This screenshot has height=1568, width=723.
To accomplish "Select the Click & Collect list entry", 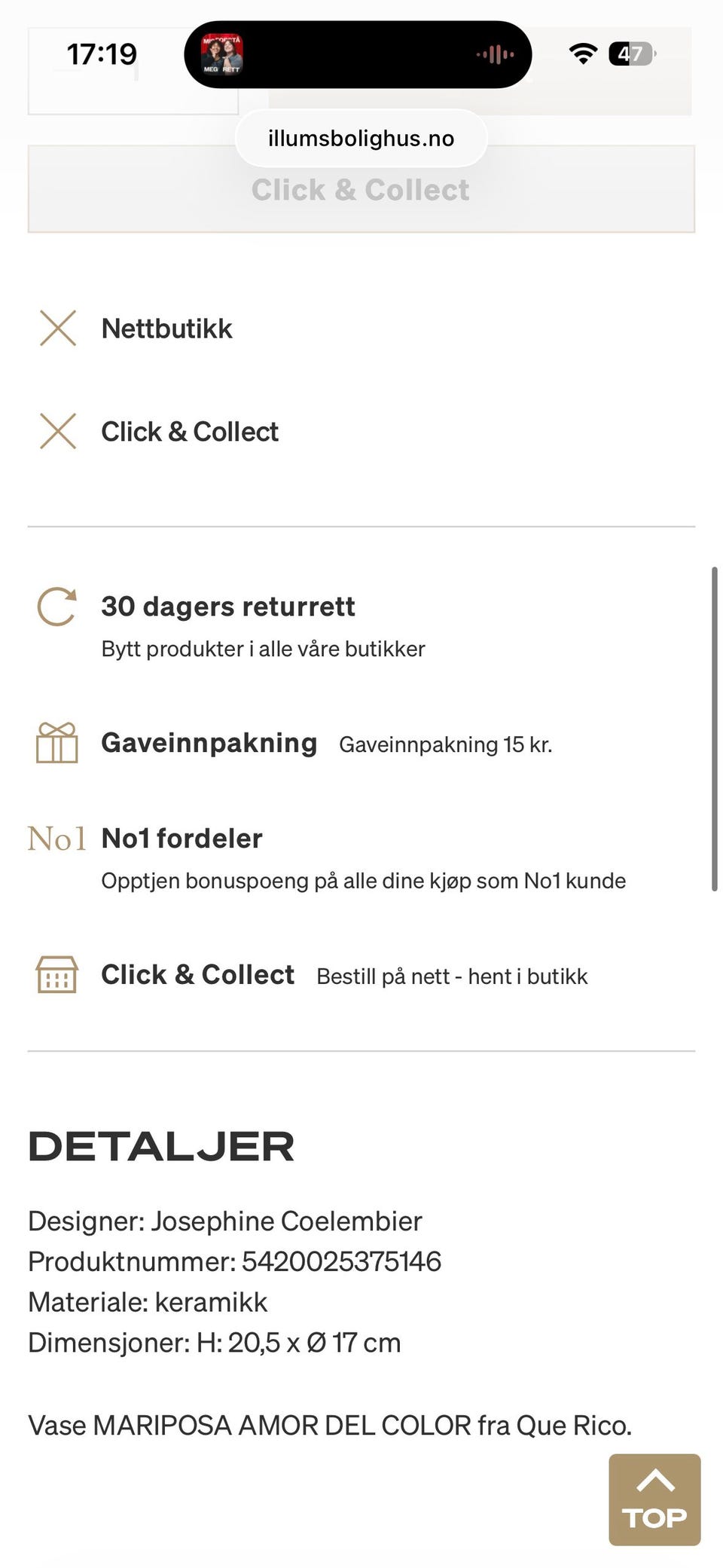I will click(x=189, y=432).
